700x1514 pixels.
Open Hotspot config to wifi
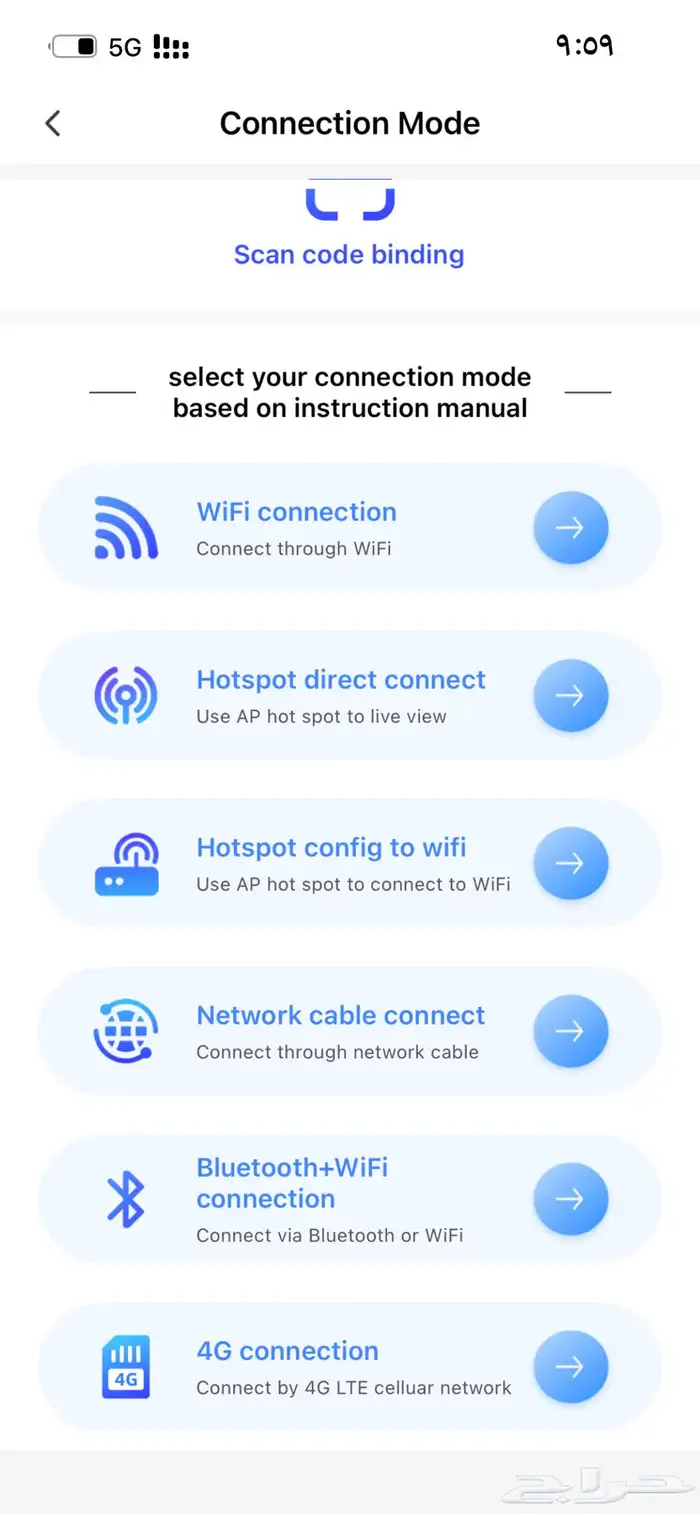coord(350,864)
